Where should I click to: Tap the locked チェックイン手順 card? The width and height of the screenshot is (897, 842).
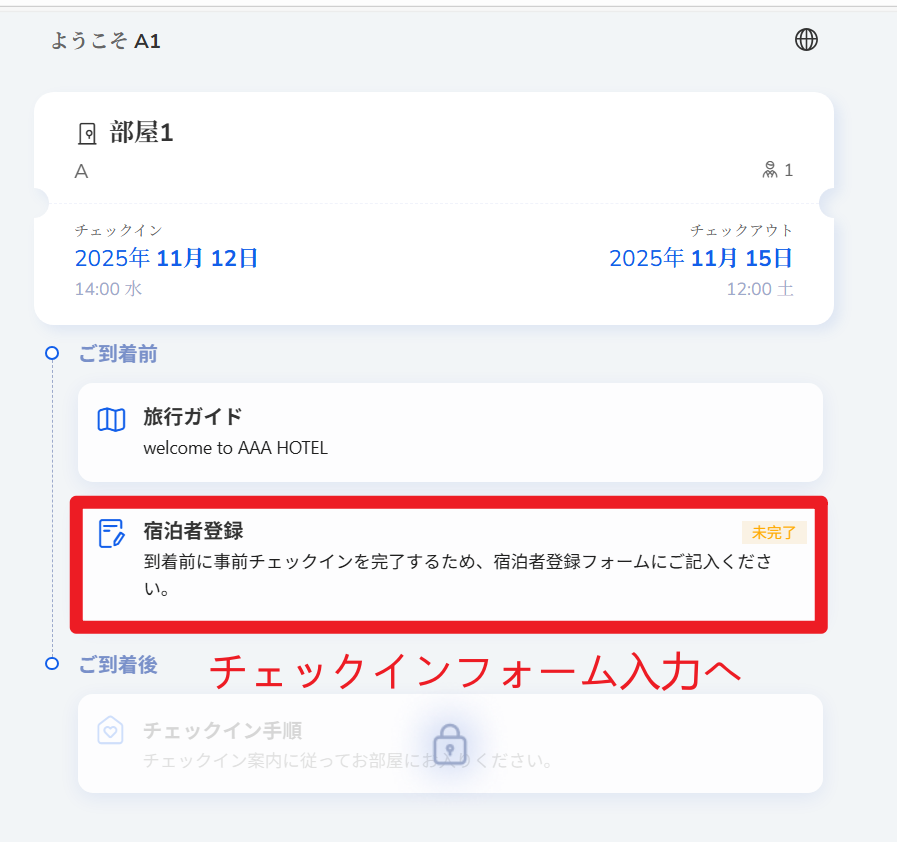tap(450, 744)
